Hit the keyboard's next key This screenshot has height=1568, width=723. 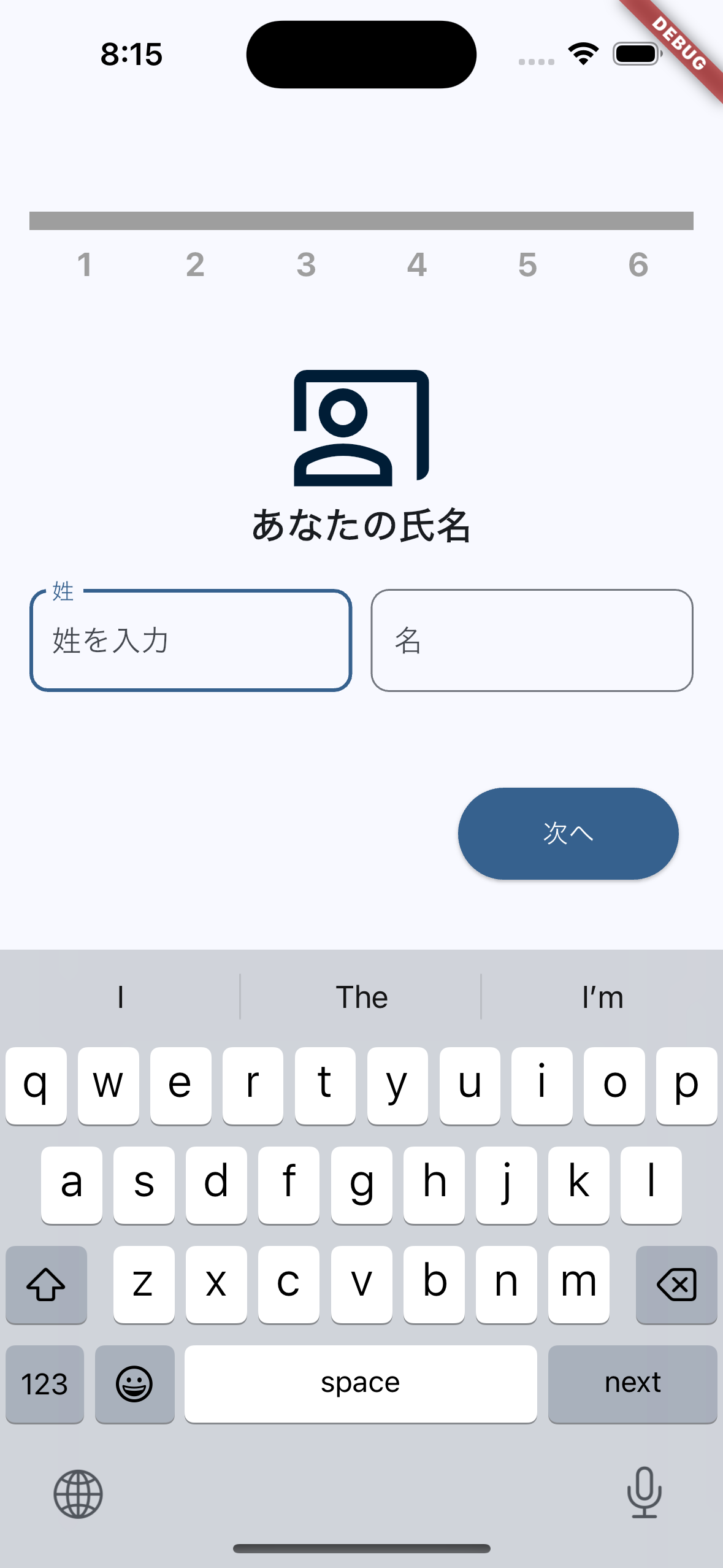coord(632,1383)
